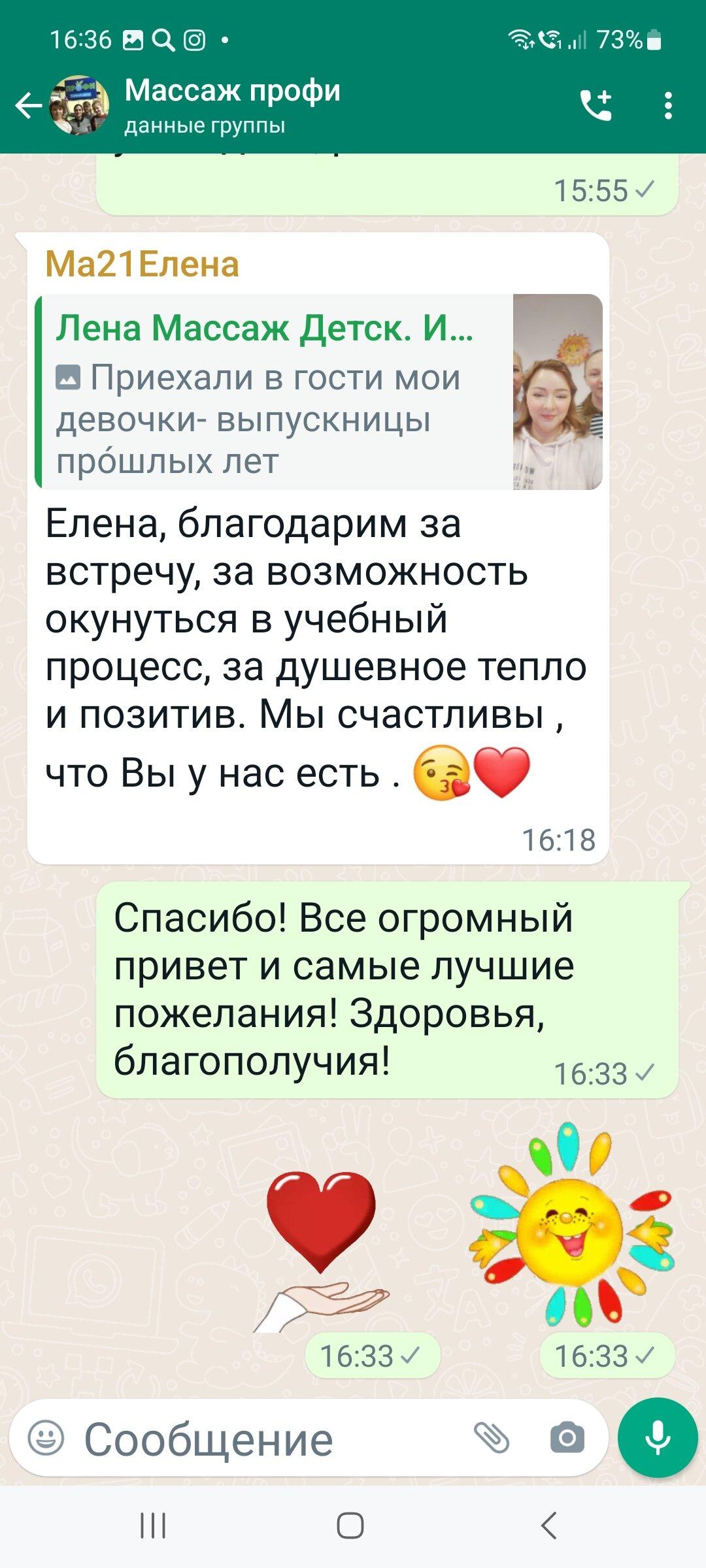Record a voice message

click(658, 1437)
